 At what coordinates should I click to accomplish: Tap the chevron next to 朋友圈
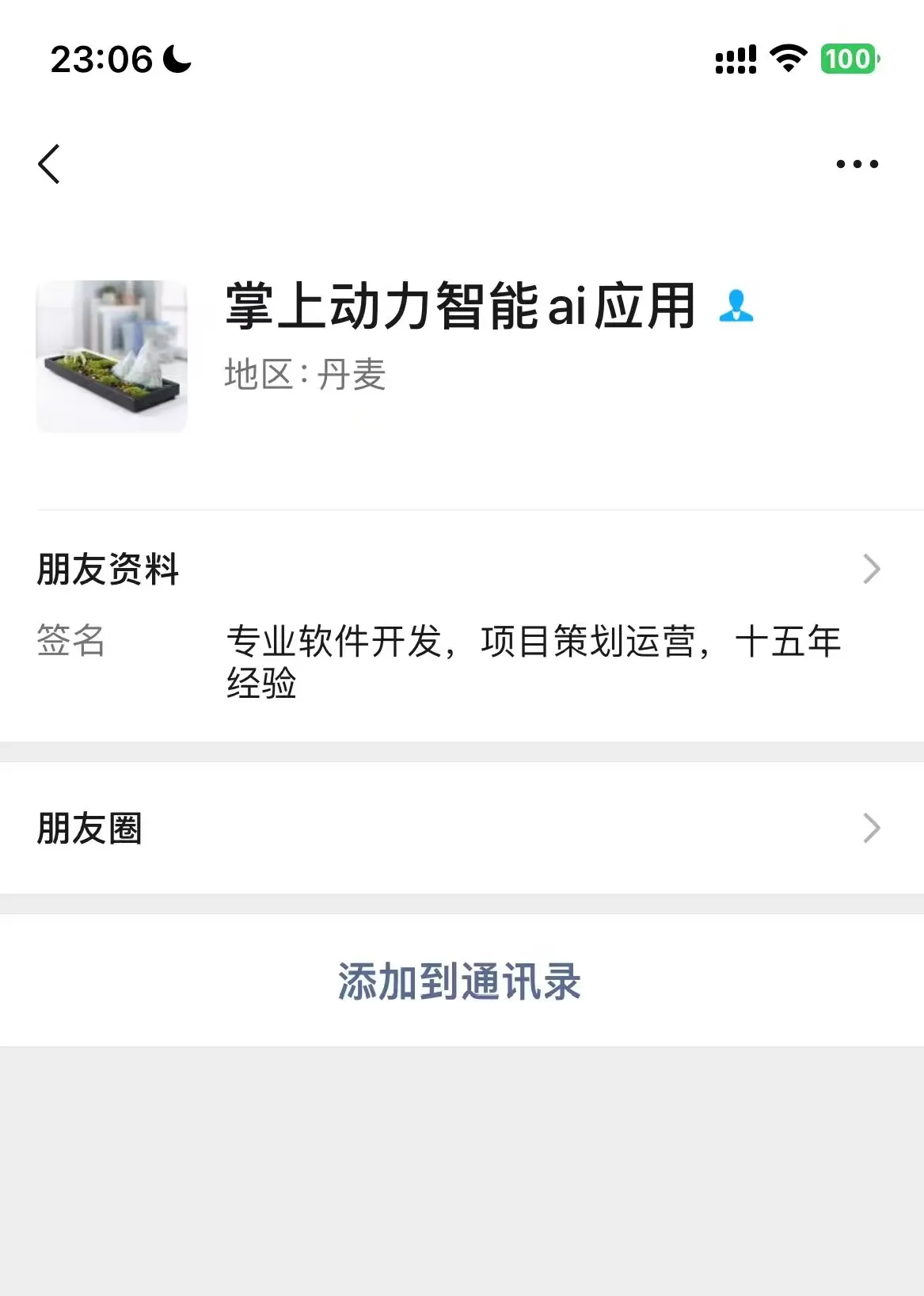click(872, 829)
